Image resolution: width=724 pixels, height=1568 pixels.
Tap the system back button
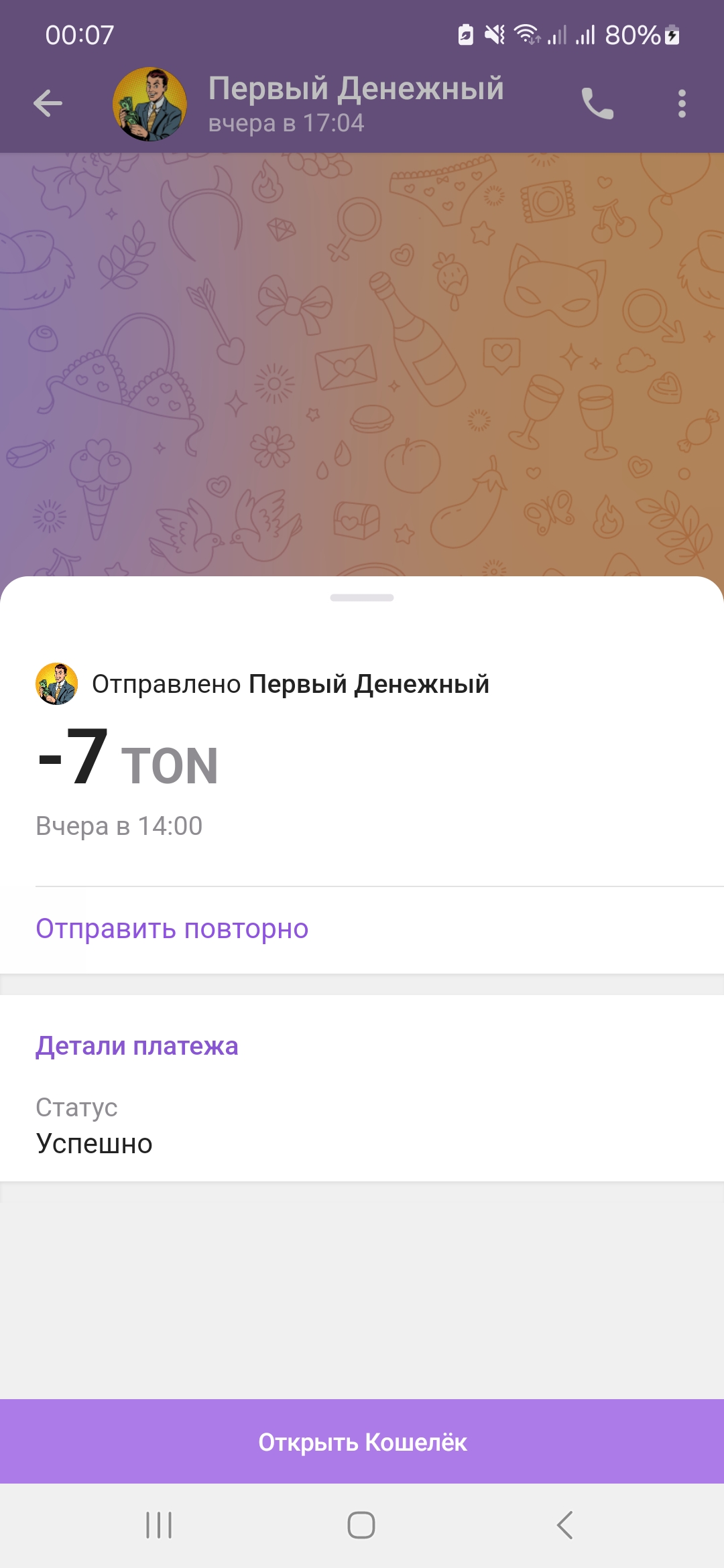click(564, 1525)
